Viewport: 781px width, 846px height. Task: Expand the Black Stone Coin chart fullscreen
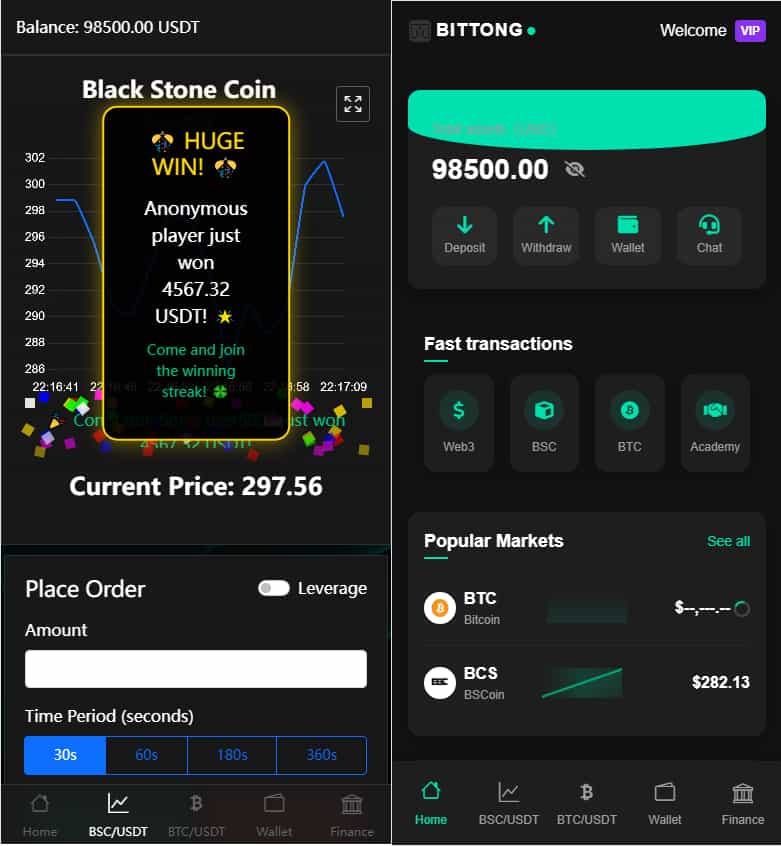(x=353, y=104)
